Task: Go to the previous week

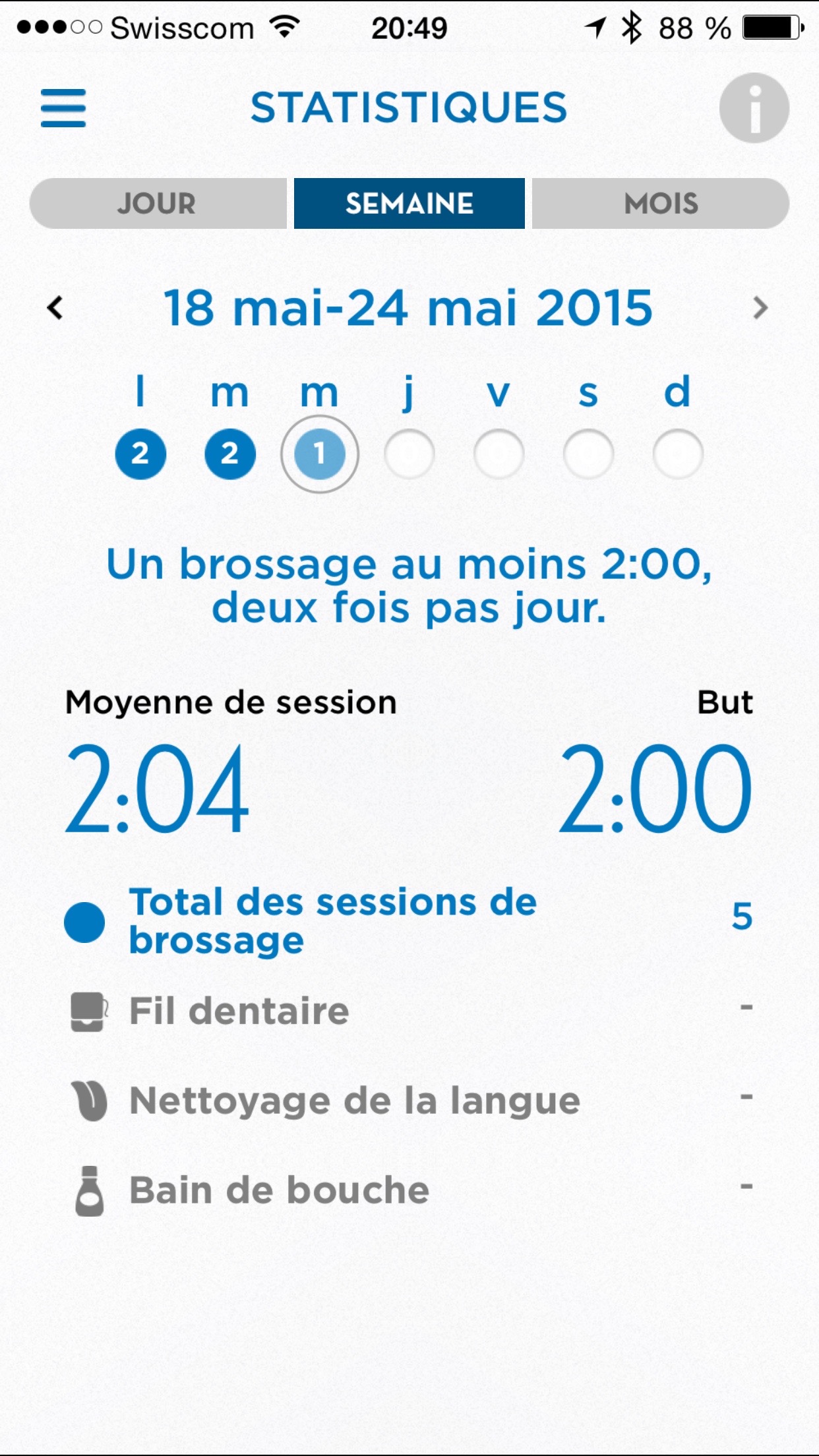Action: pyautogui.click(x=55, y=308)
